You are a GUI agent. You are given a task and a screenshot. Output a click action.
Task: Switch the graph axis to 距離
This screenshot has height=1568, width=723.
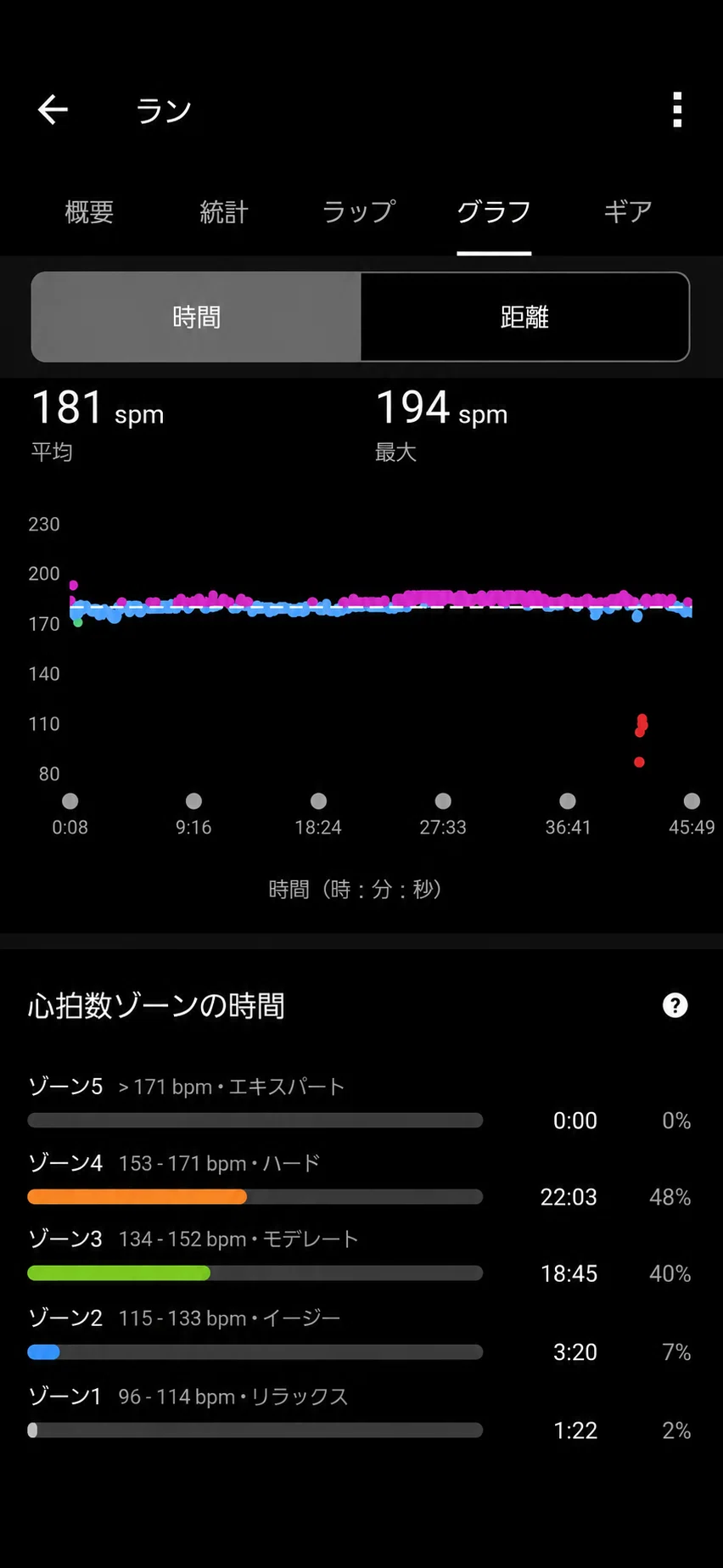(x=524, y=317)
